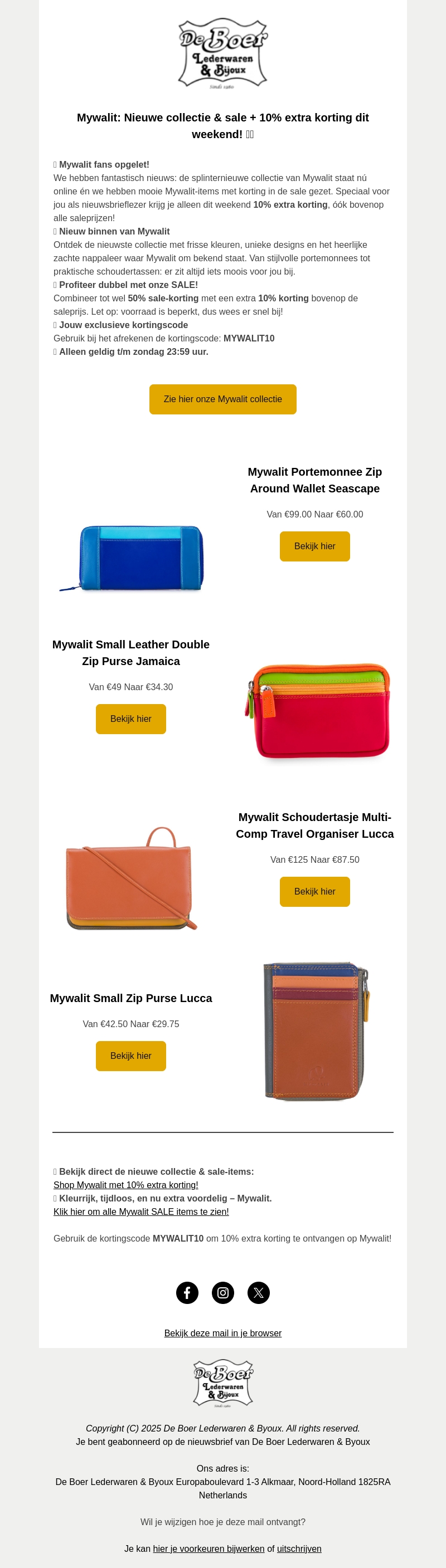The height and width of the screenshot is (1568, 446).
Task: Visit the Facebook page
Action: [x=187, y=1293]
